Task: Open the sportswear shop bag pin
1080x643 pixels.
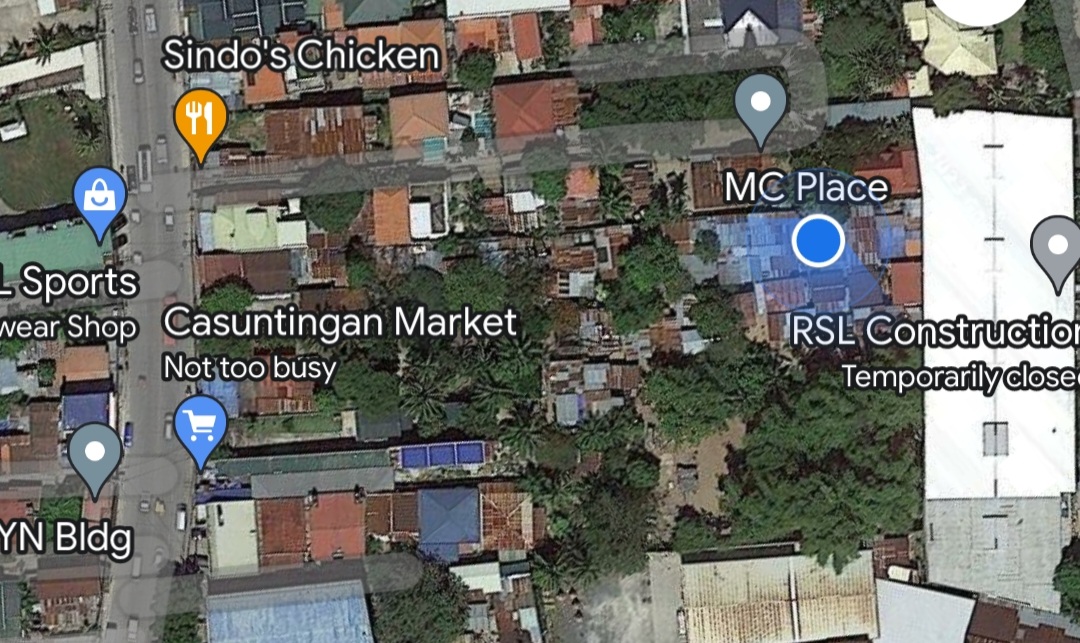Action: tap(99, 197)
